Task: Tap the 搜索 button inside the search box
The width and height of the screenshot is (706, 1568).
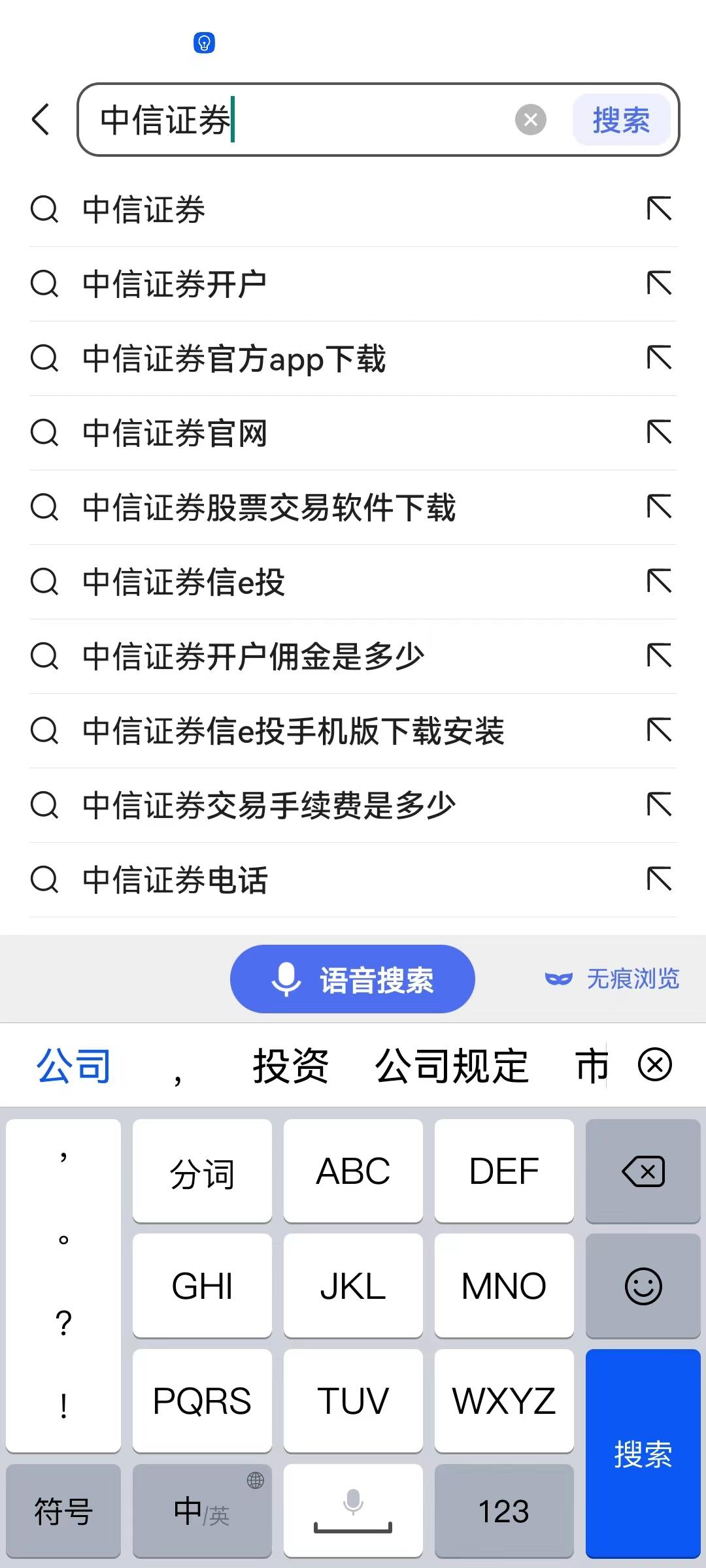Action: pos(620,120)
